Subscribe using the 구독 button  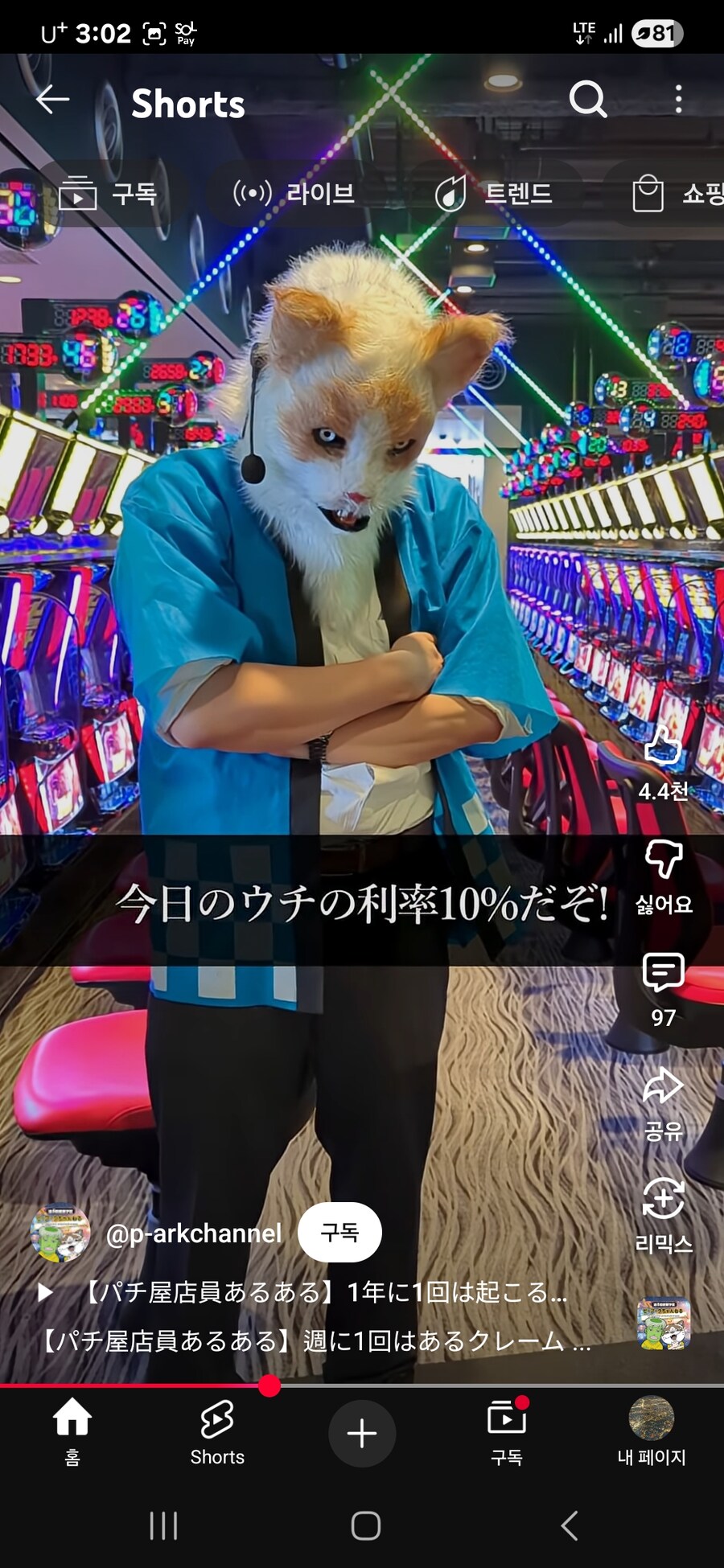(x=339, y=1233)
